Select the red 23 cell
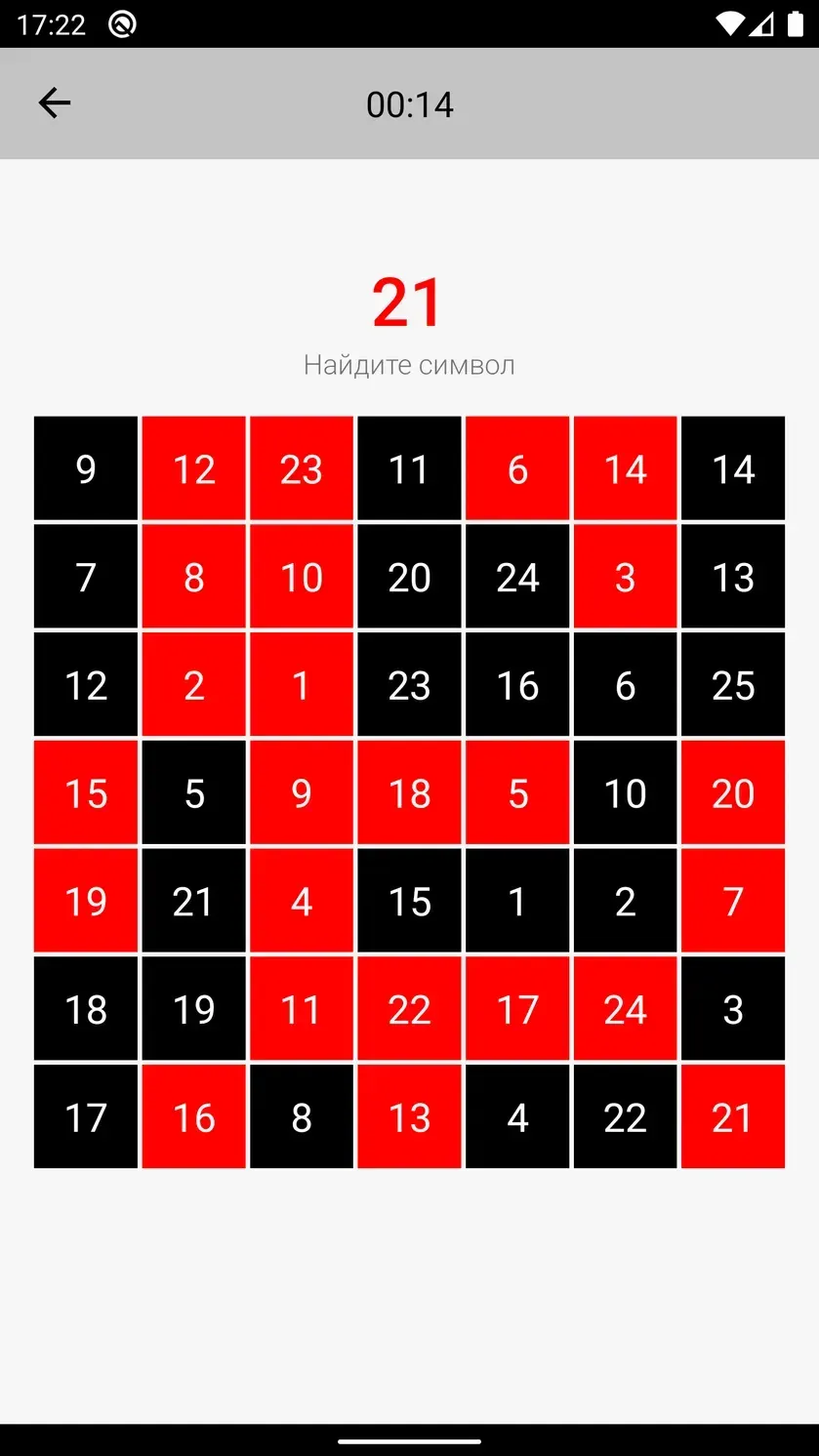This screenshot has height=1456, width=819. click(301, 468)
